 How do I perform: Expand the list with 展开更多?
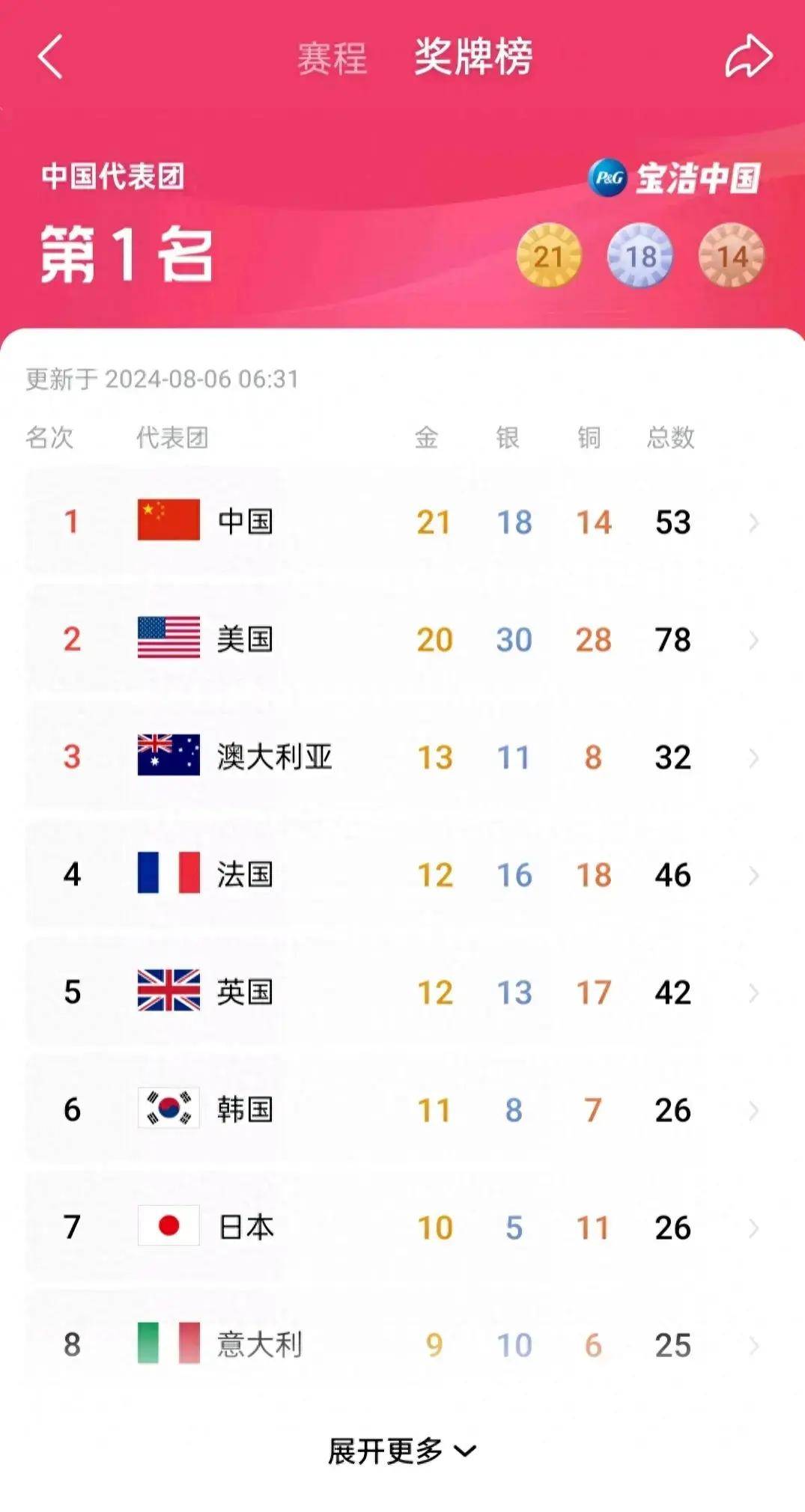click(x=402, y=1451)
